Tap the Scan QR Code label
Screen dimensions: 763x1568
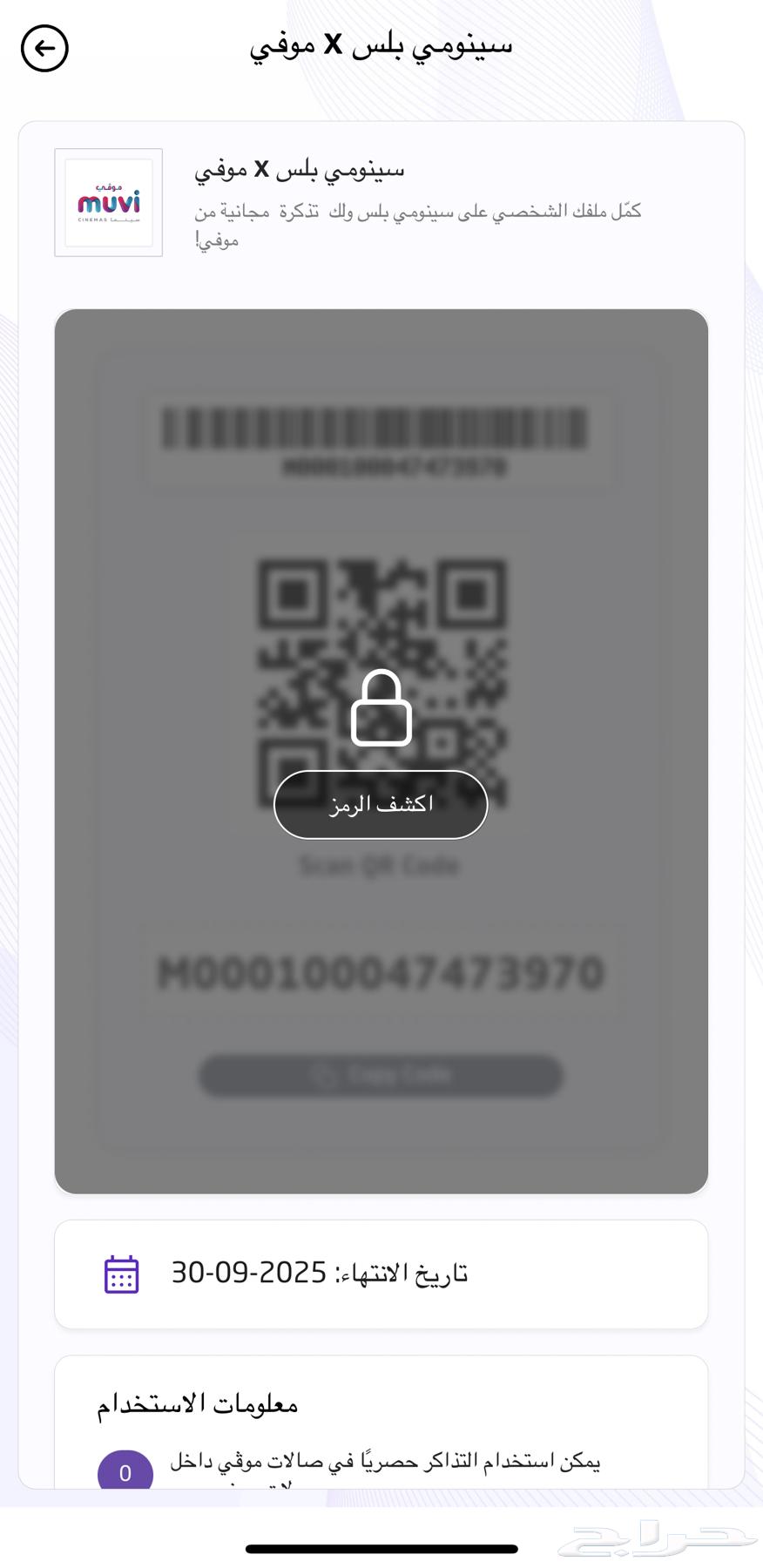click(381, 864)
